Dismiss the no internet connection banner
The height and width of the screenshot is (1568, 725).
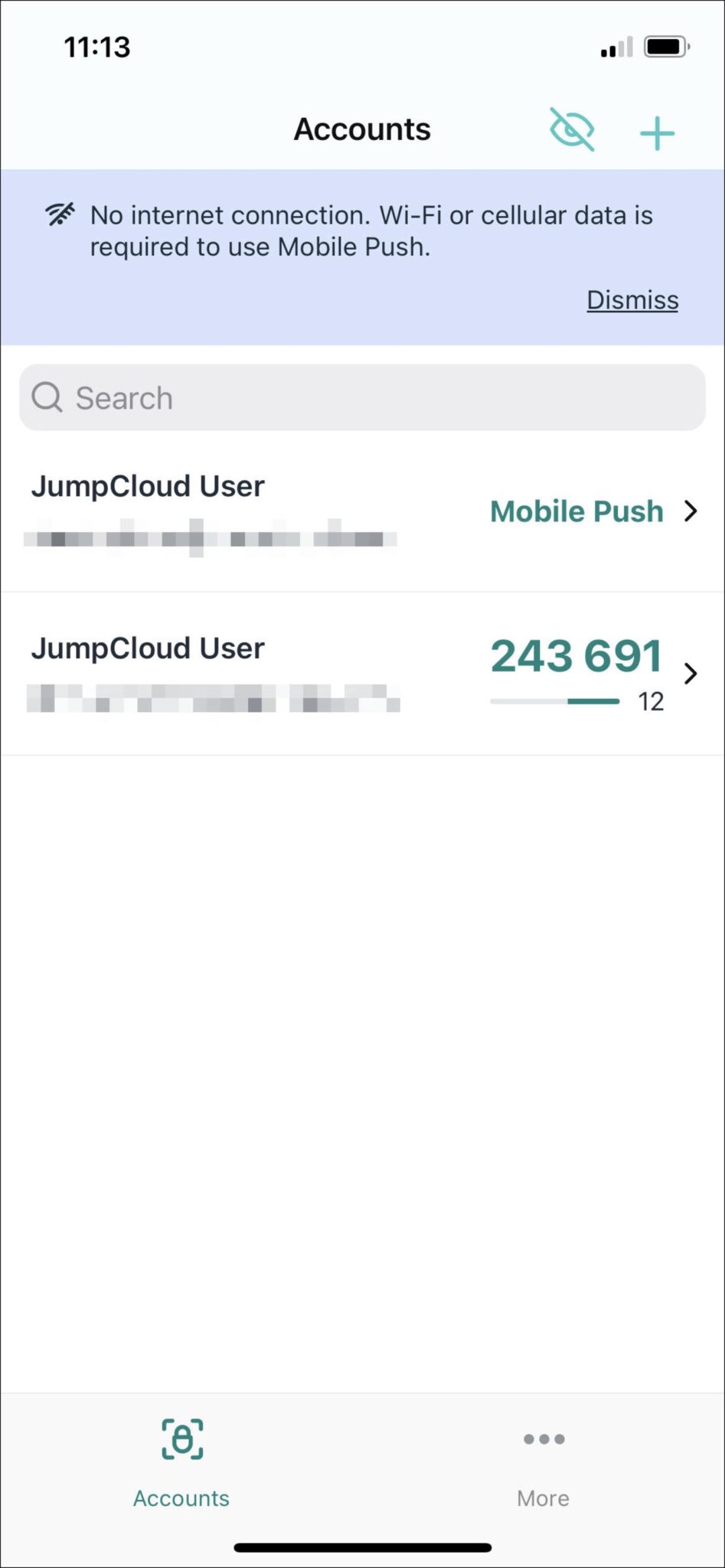pos(632,299)
